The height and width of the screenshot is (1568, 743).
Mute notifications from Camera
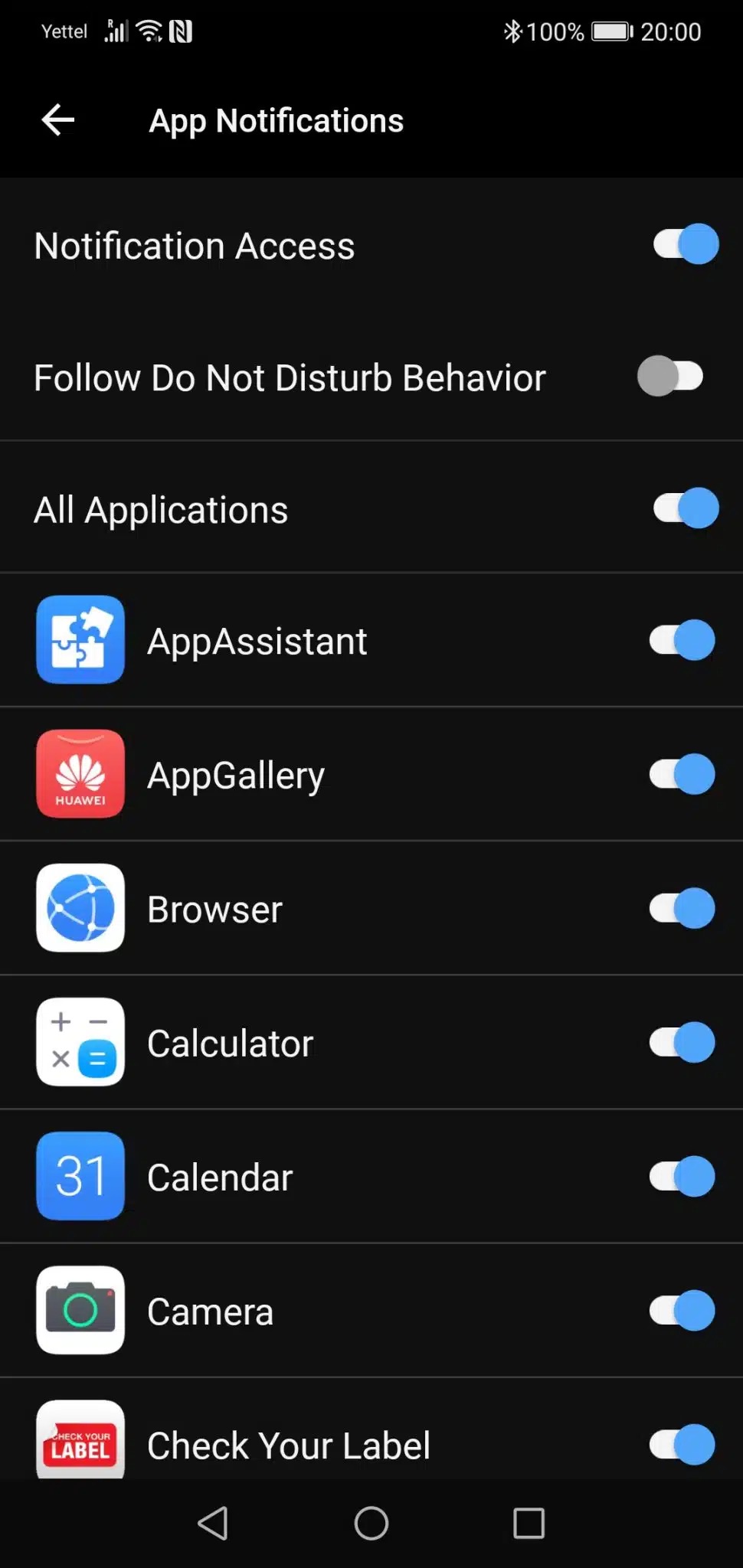click(x=682, y=1310)
